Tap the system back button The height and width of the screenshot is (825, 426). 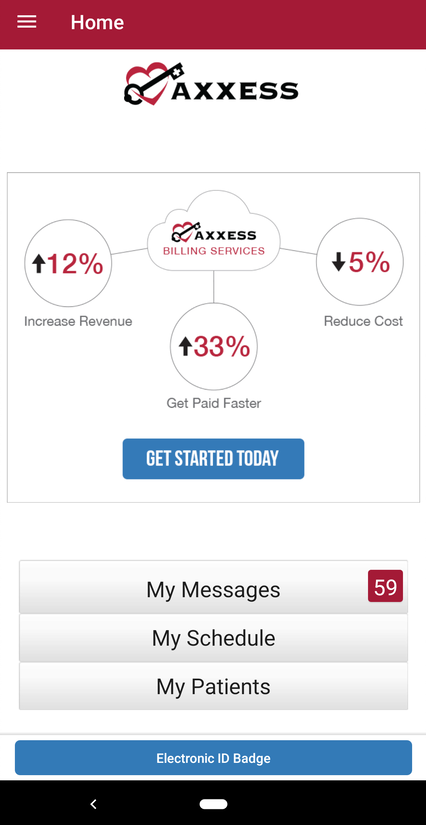click(93, 803)
